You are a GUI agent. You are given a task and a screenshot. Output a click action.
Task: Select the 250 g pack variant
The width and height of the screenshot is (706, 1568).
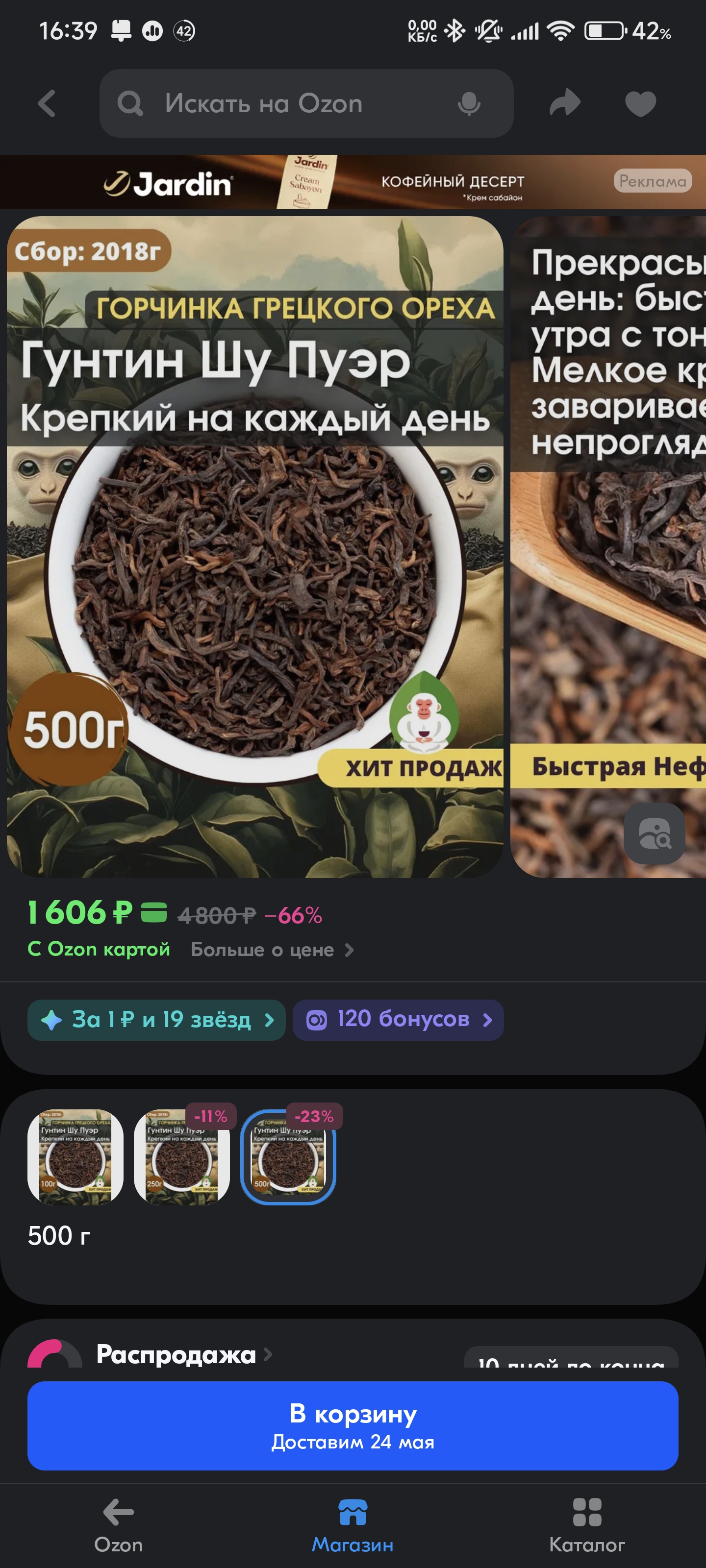click(181, 1156)
